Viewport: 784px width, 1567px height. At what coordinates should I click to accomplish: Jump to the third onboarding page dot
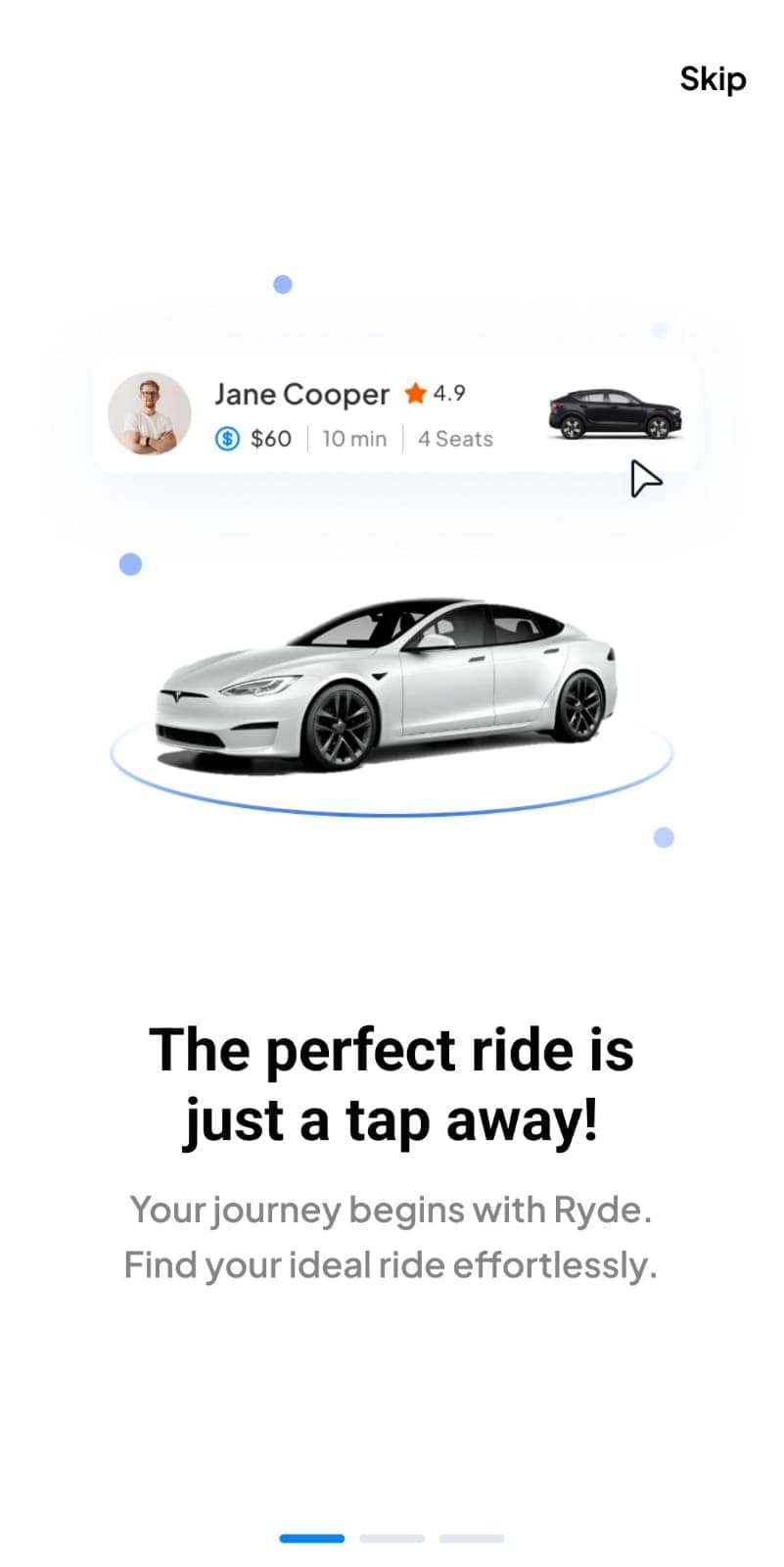tap(471, 1538)
